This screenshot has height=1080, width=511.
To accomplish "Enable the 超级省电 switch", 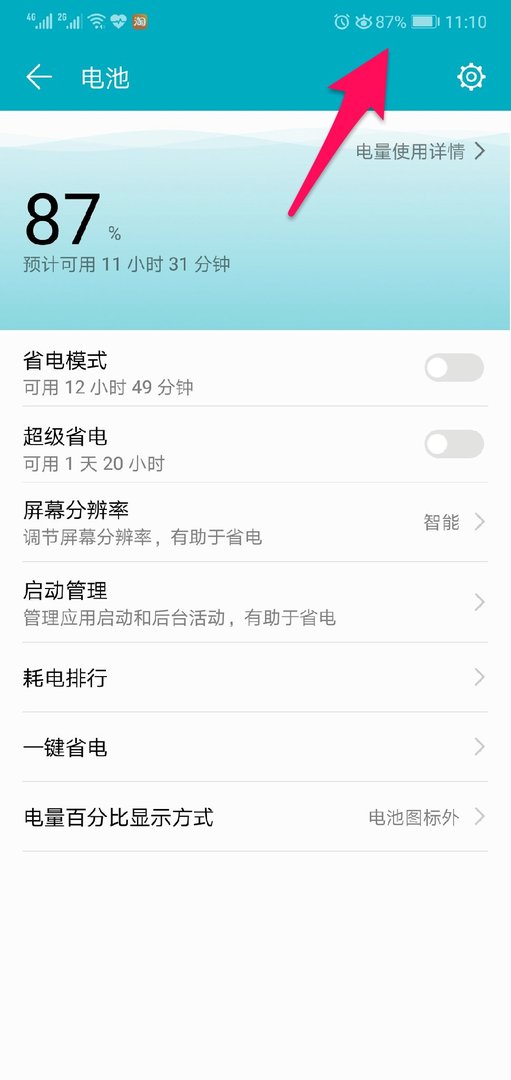I will pyautogui.click(x=454, y=444).
